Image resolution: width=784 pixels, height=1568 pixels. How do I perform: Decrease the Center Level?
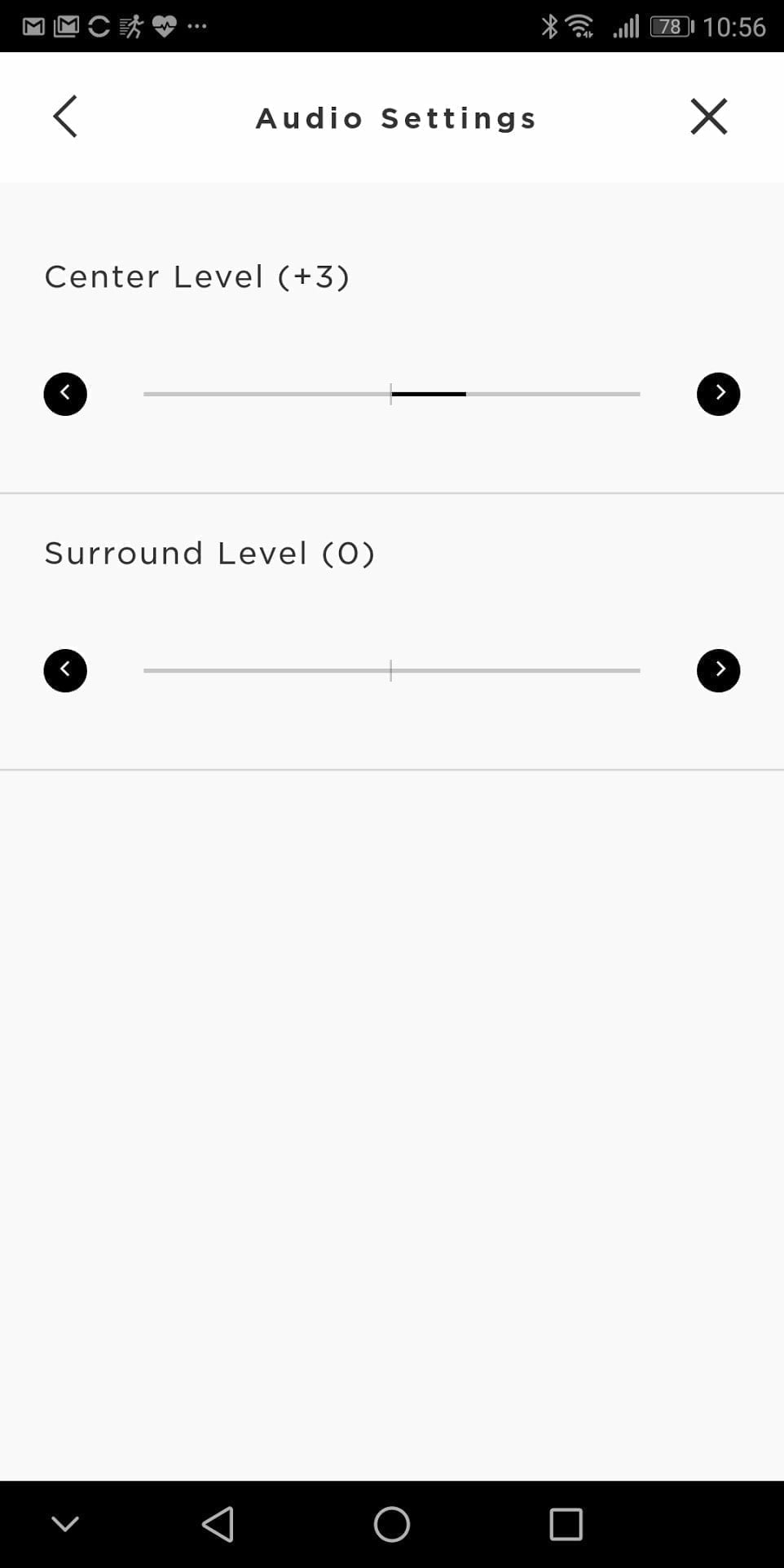65,394
